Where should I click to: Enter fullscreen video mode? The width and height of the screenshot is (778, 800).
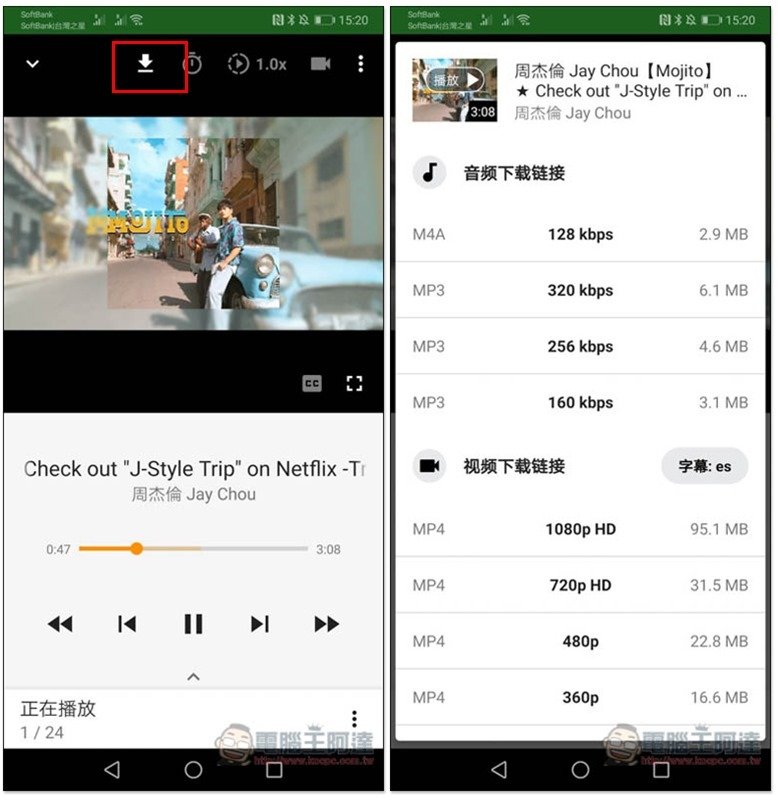click(354, 383)
